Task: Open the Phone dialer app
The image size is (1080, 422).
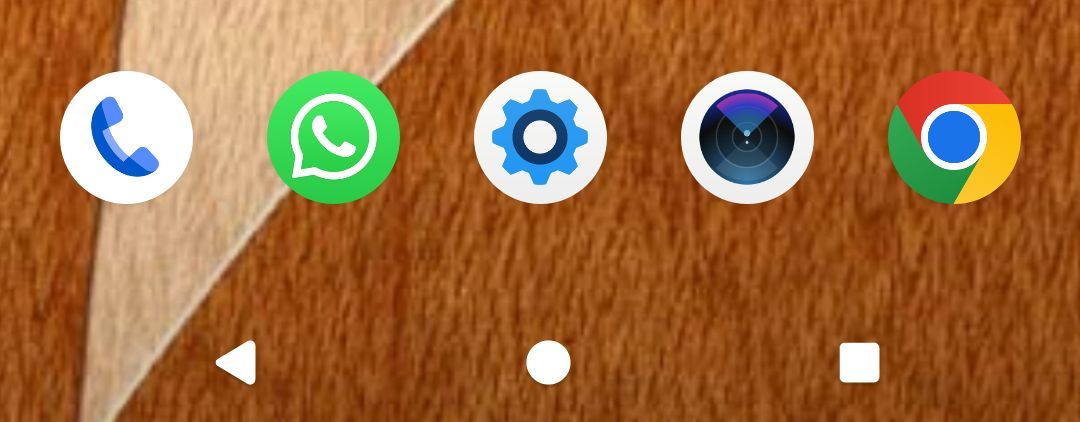Action: click(x=126, y=137)
